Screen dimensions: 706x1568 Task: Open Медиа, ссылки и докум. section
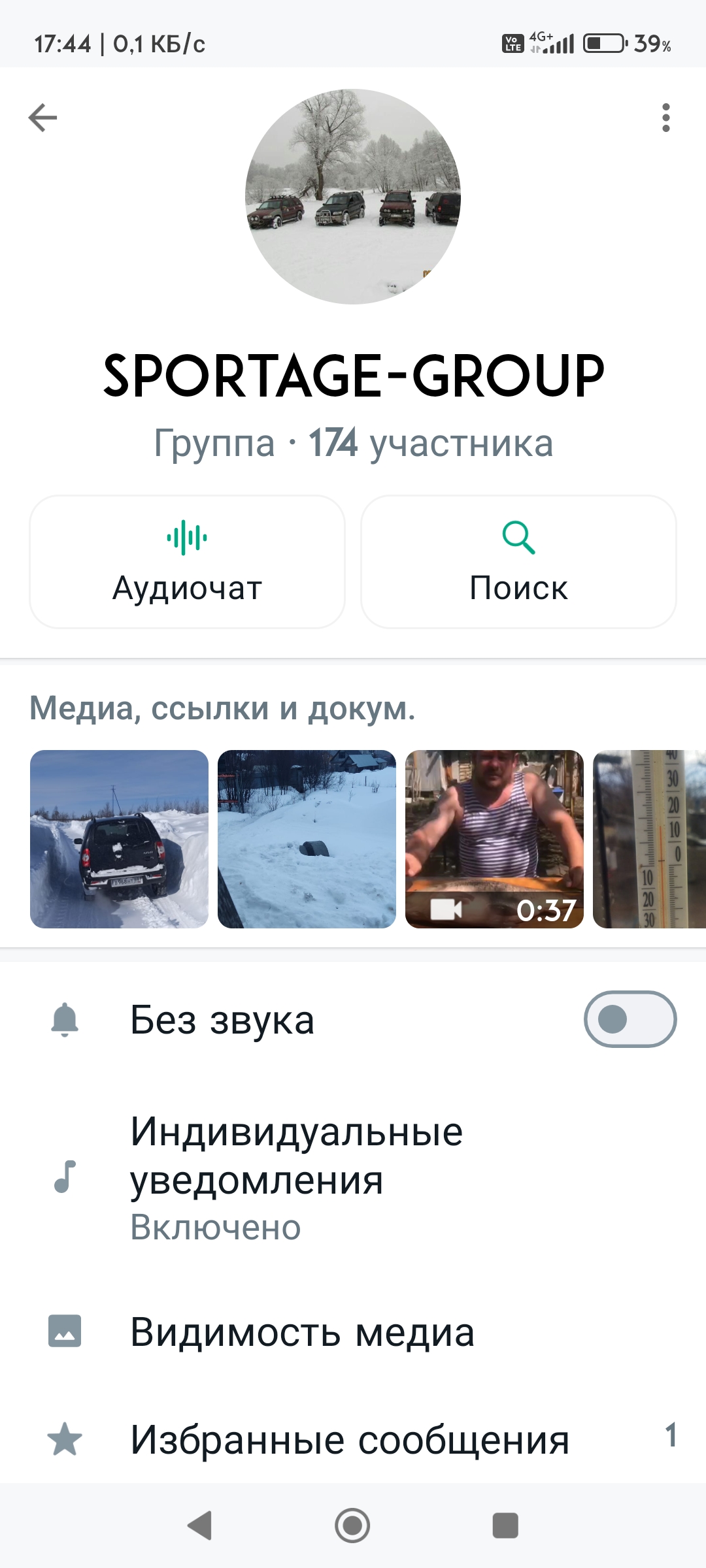[223, 708]
